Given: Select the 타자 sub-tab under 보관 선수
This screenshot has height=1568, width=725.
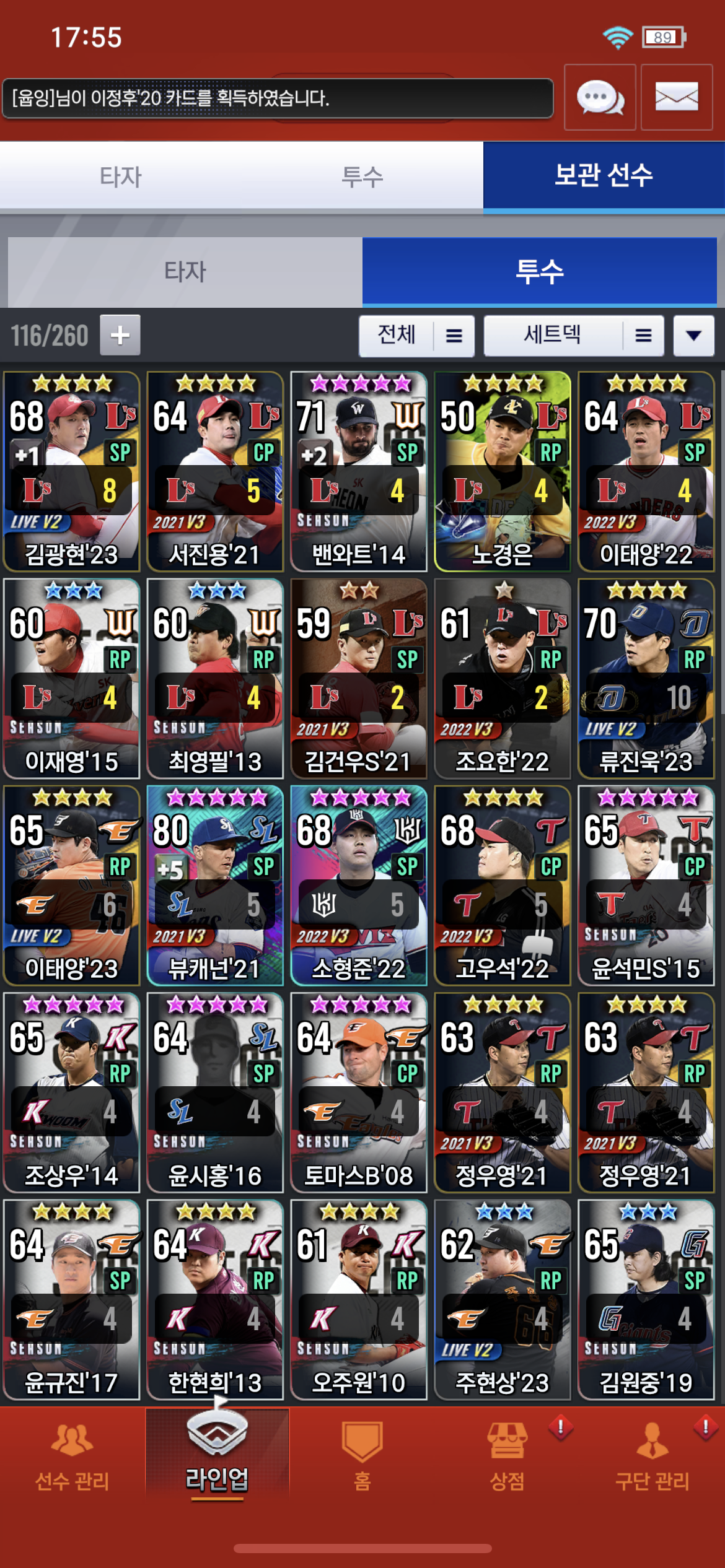Looking at the screenshot, I should coord(185,271).
